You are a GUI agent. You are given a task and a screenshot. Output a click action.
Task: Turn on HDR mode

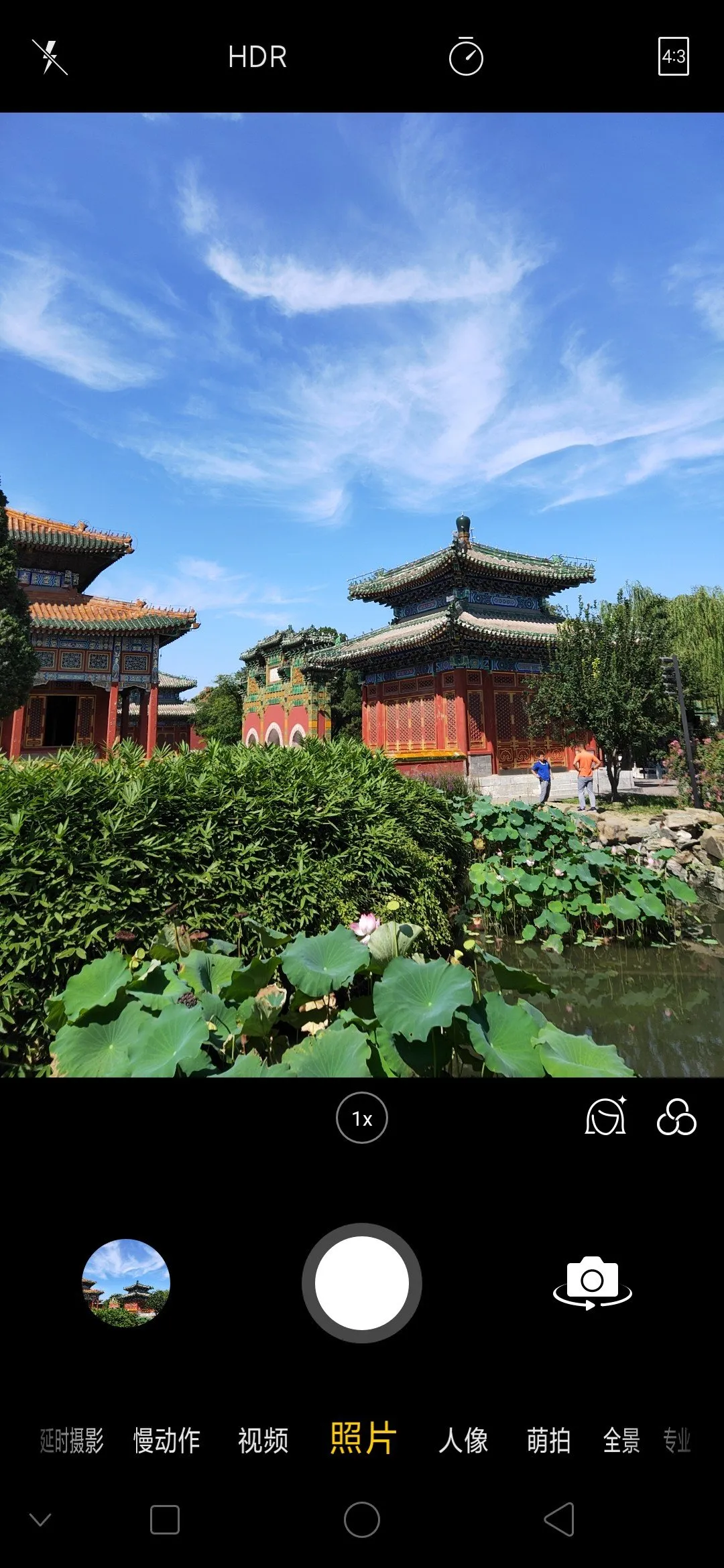[x=257, y=57]
